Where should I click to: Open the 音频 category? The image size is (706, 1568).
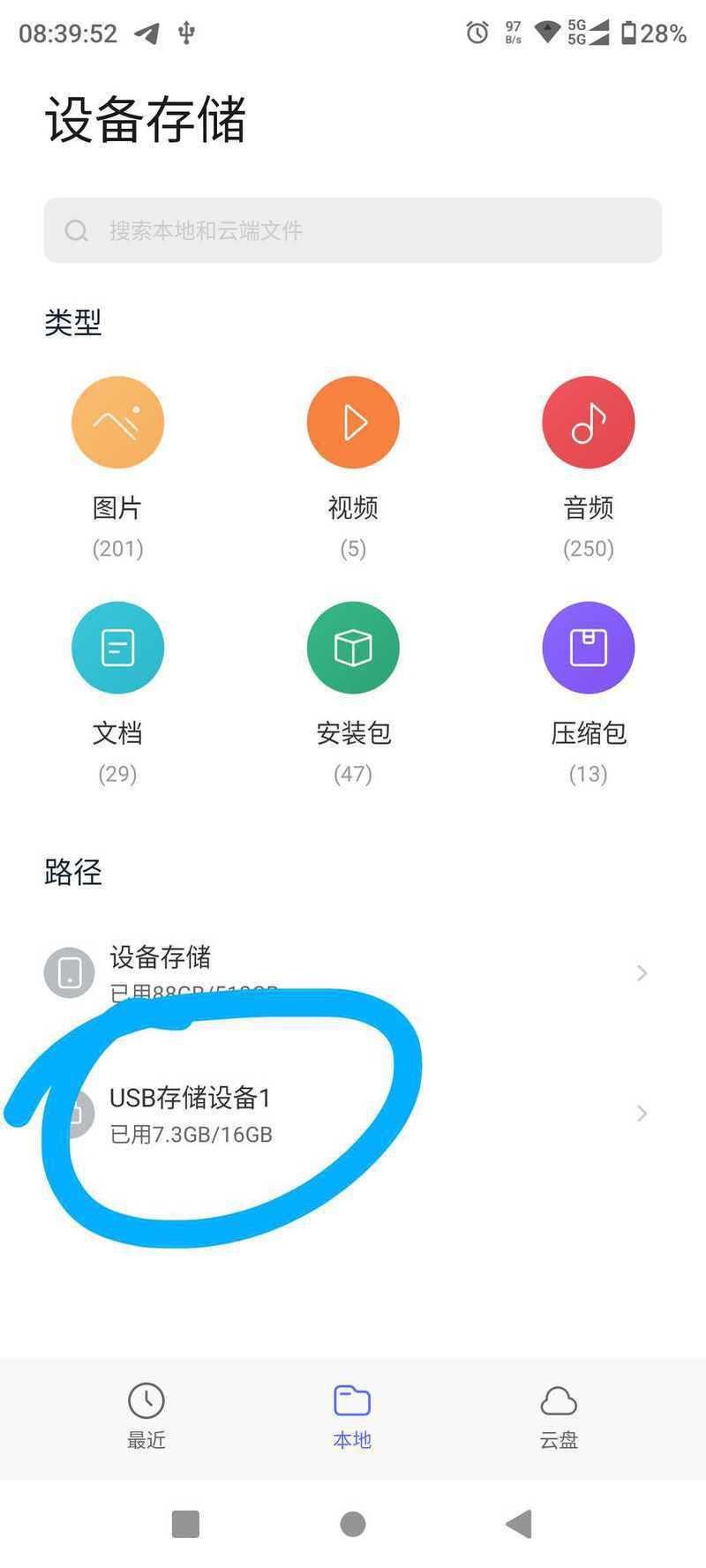[x=588, y=424]
